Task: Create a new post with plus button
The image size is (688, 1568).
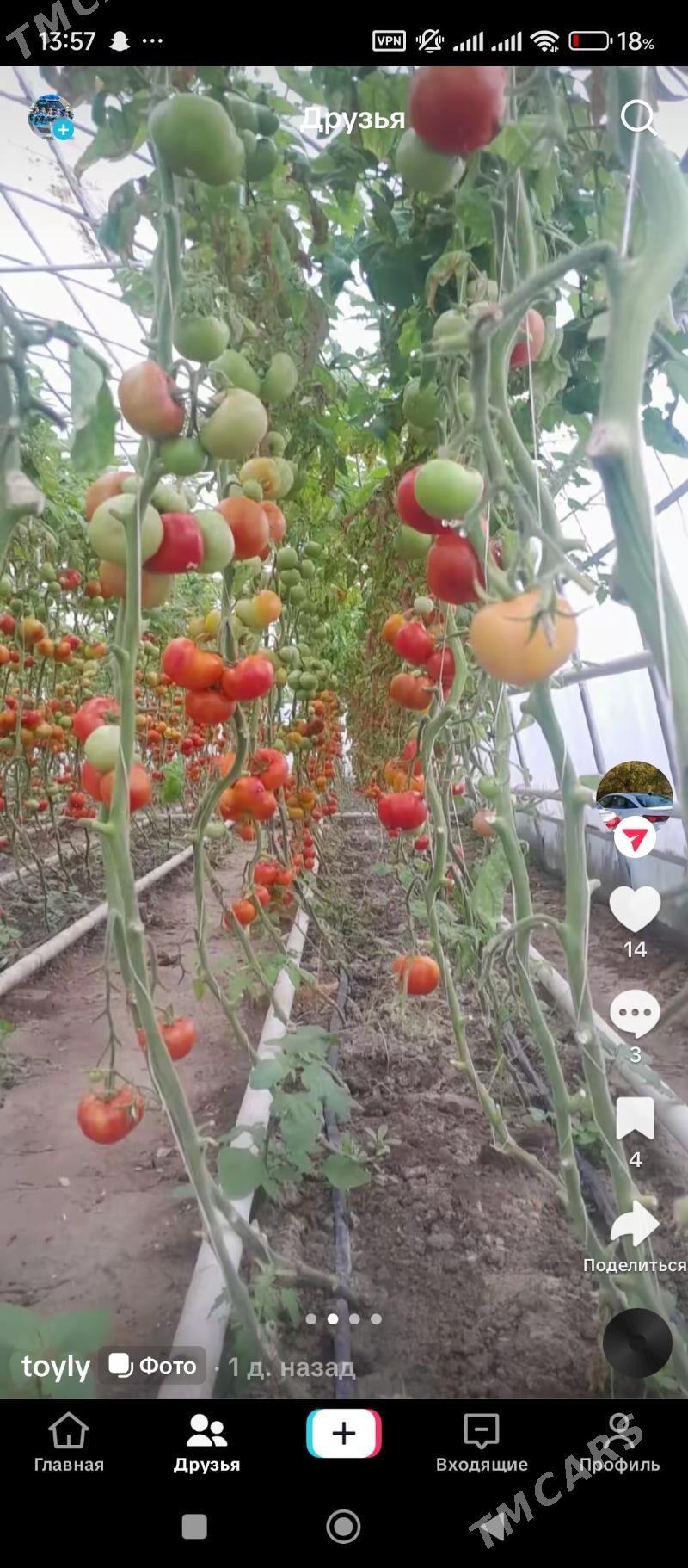Action: tap(344, 1434)
